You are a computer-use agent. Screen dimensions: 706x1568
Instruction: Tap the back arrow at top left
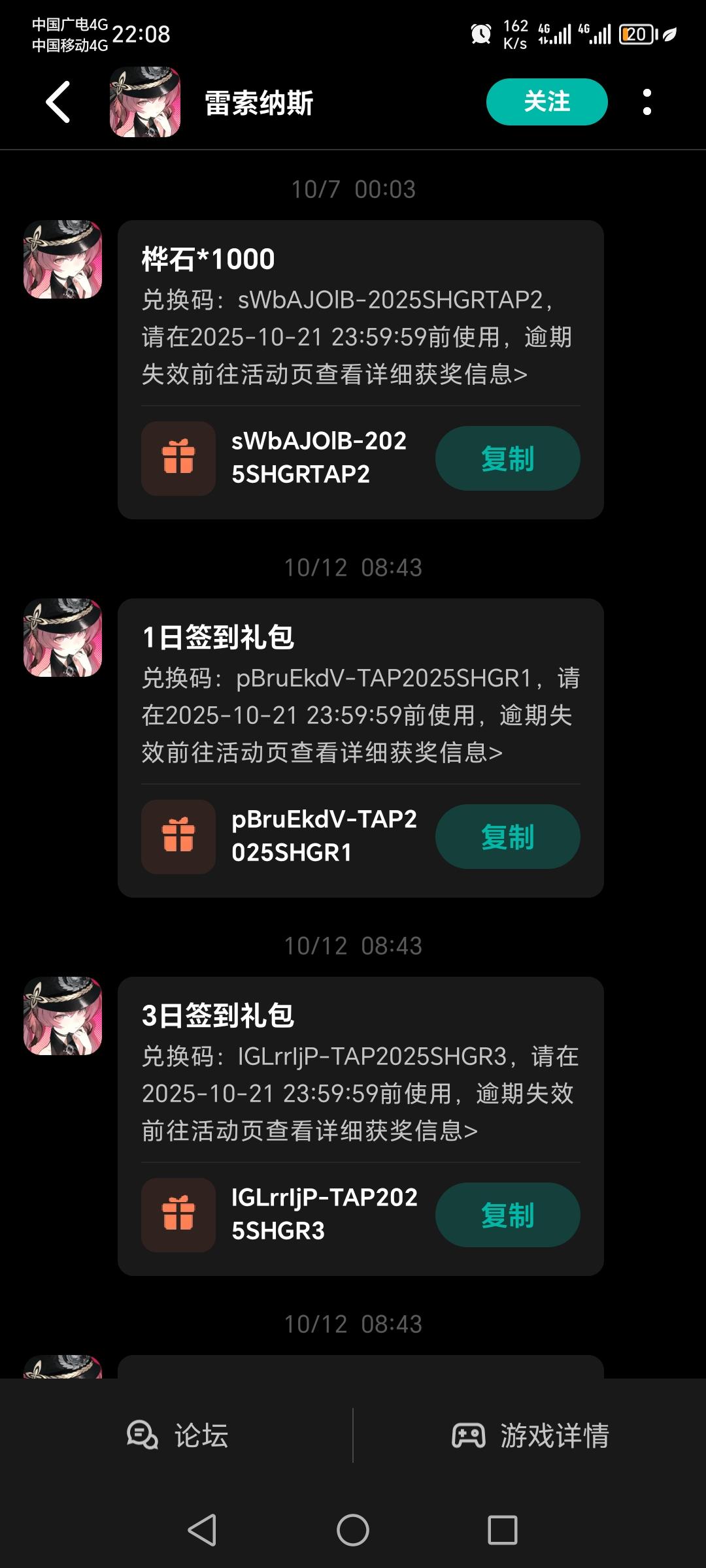coord(58,101)
